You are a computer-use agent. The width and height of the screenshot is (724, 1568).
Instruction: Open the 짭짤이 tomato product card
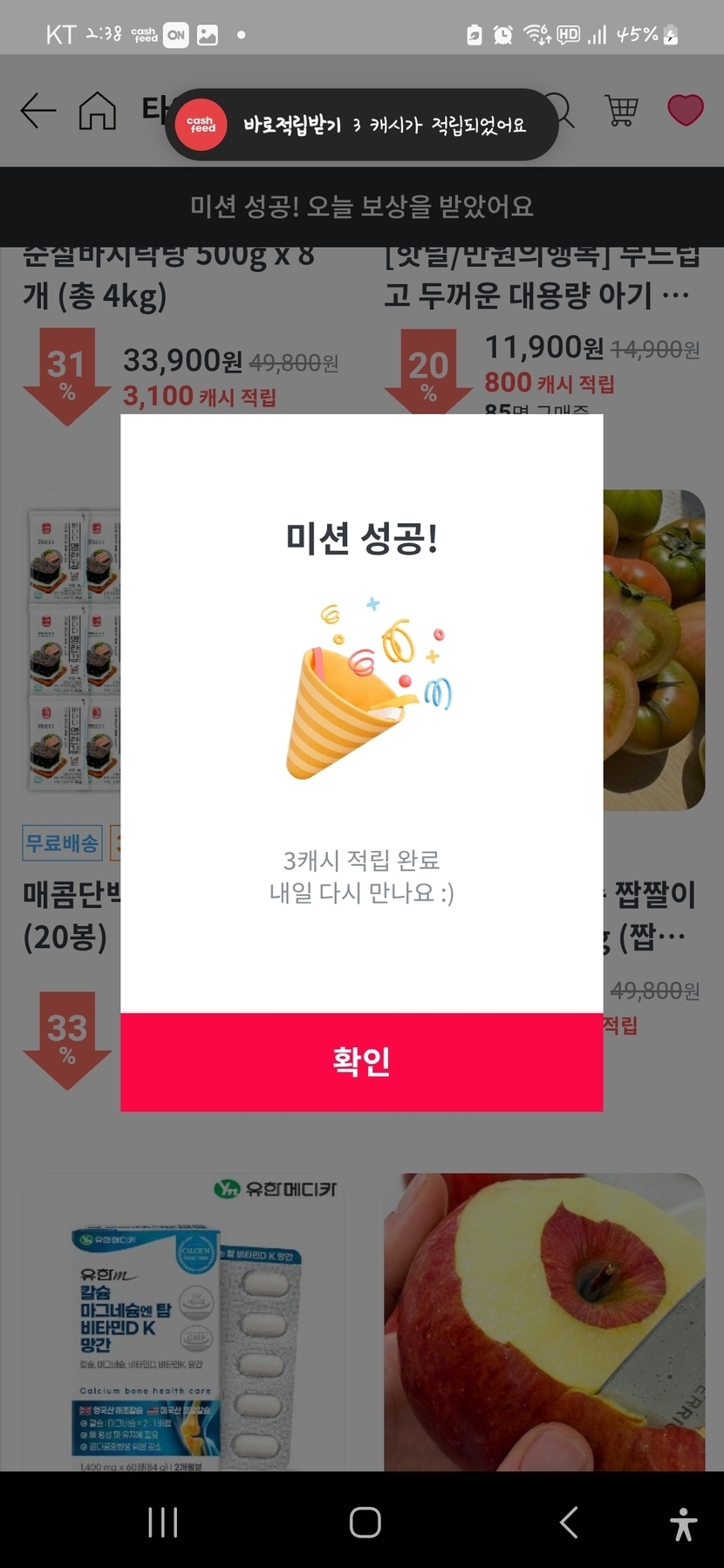pos(654,650)
